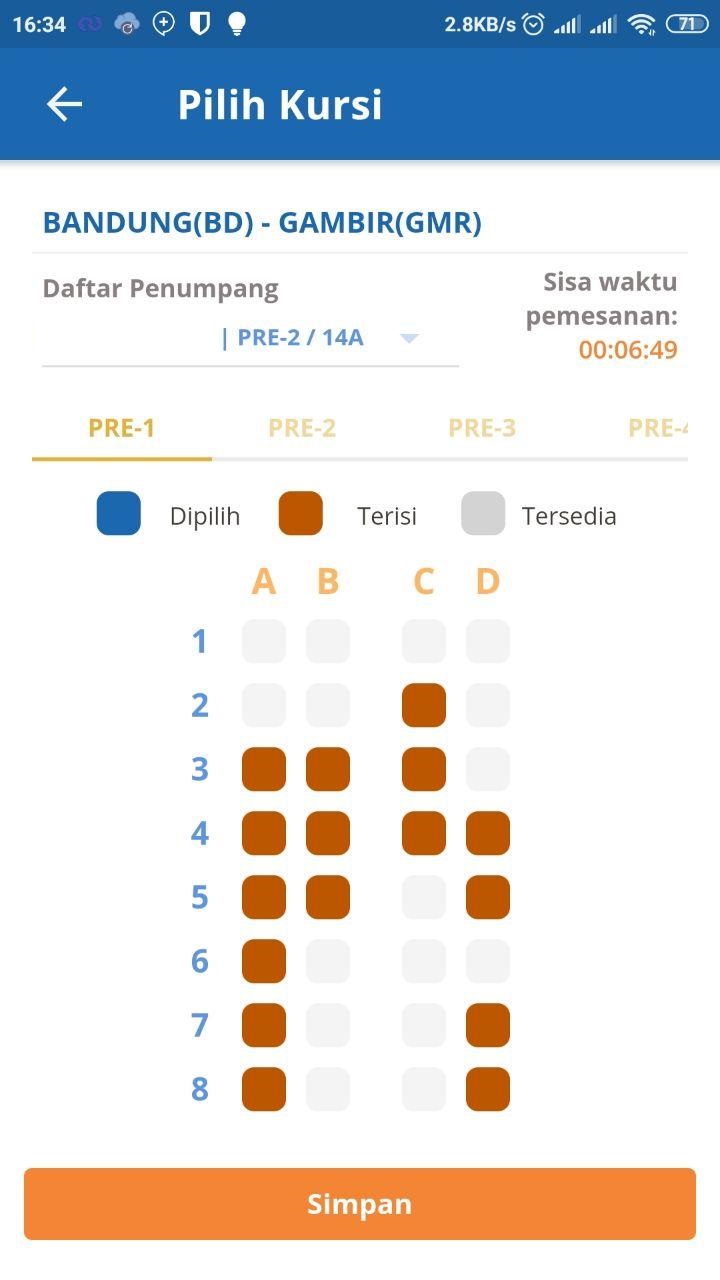Open the PRE-1 carriage tab
Image resolution: width=720 pixels, height=1280 pixels.
pyautogui.click(x=122, y=428)
